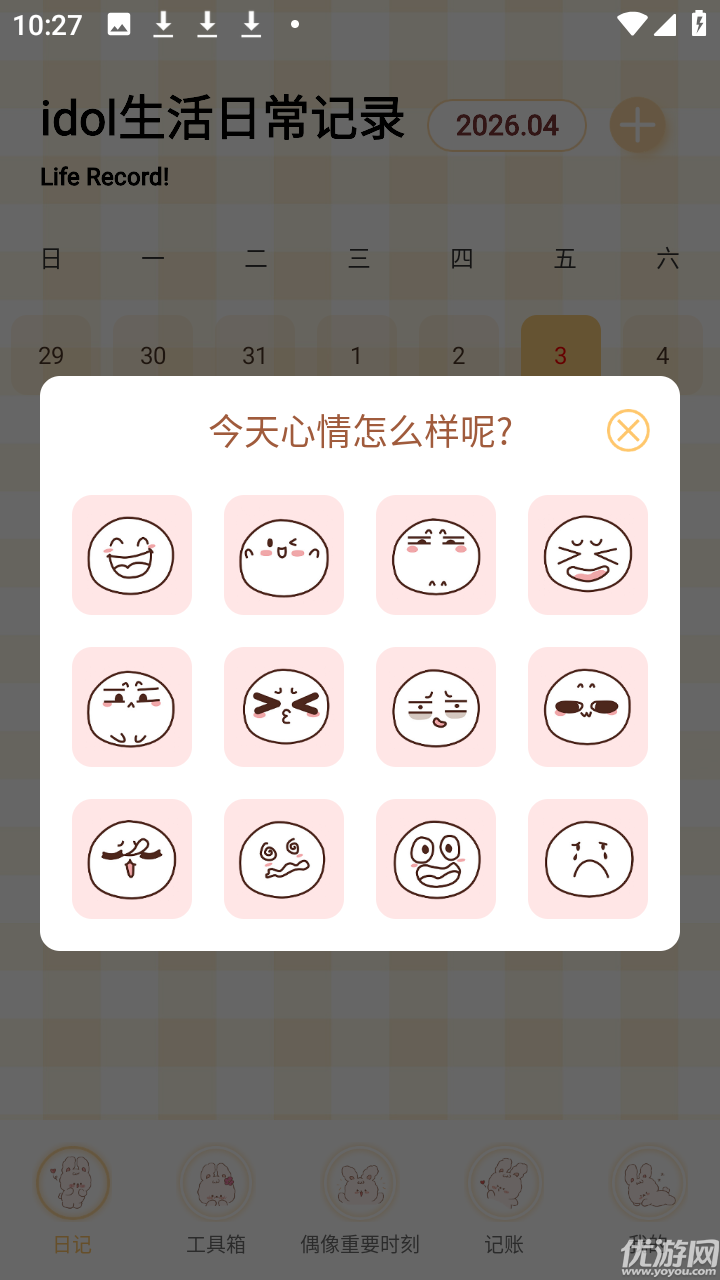Select the shocked wide-eyed mood face
Viewport: 720px width, 1280px height.
pos(436,859)
